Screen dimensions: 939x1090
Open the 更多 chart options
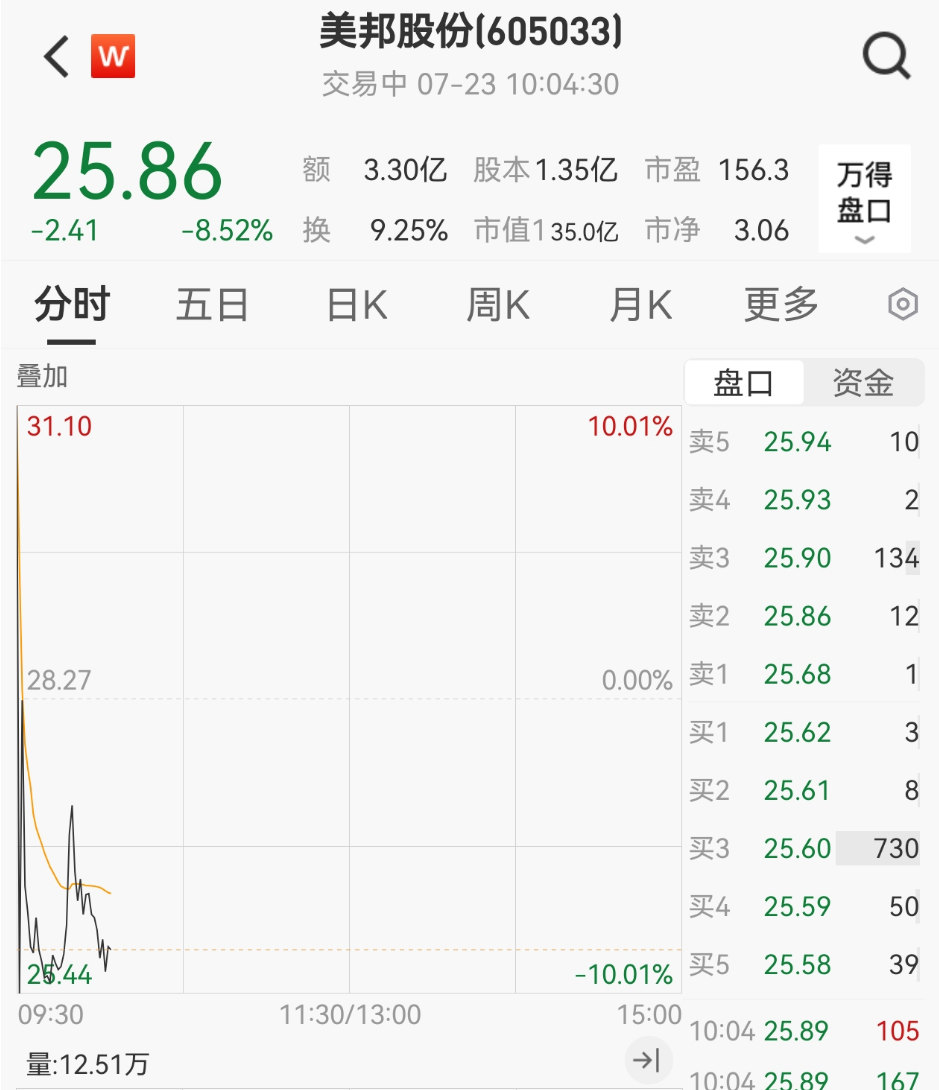click(781, 305)
